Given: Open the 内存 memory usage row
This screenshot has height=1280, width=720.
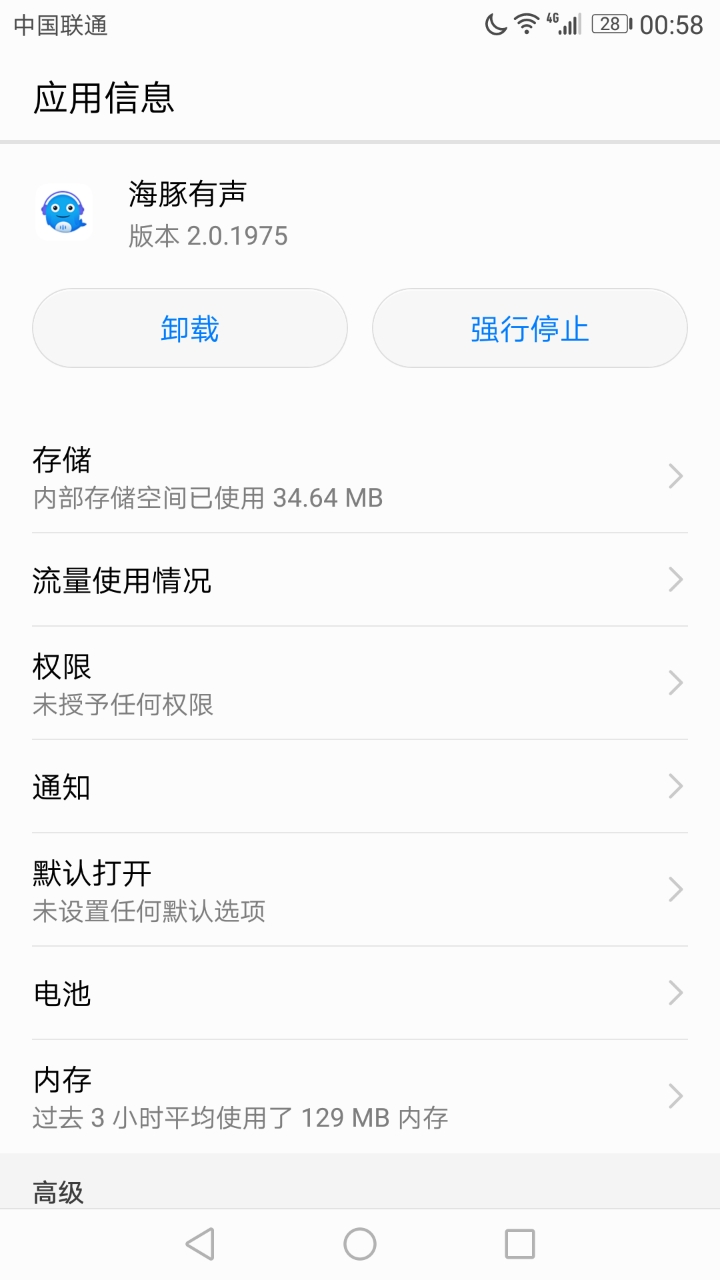Looking at the screenshot, I should click(360, 1097).
